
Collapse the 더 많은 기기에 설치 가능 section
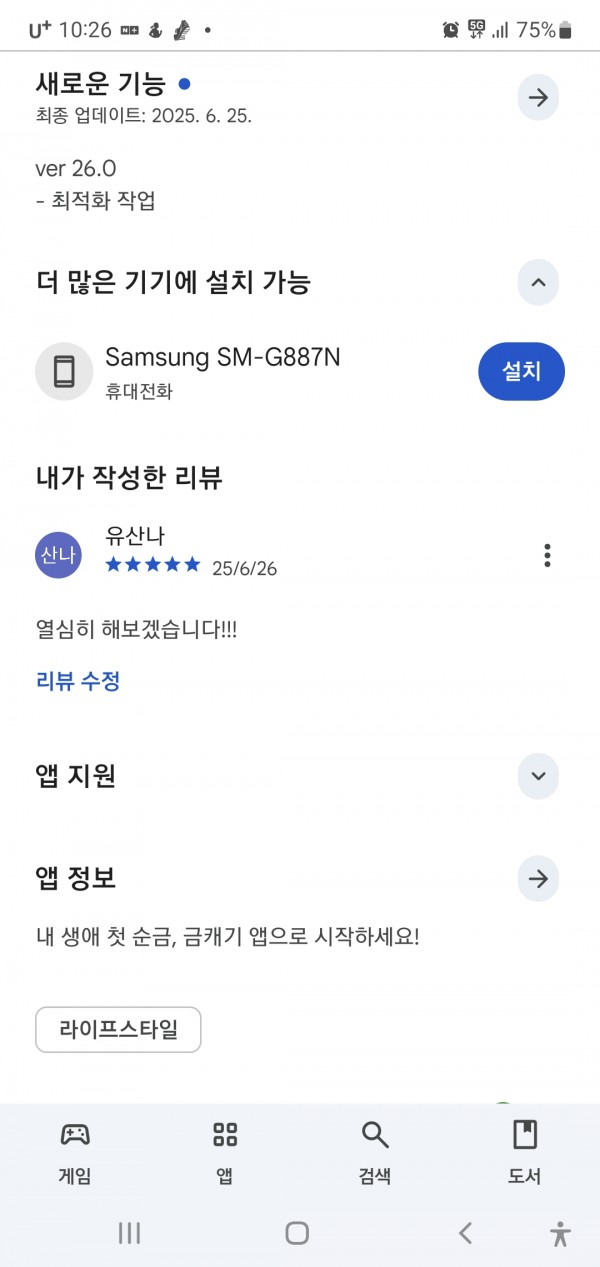[538, 283]
